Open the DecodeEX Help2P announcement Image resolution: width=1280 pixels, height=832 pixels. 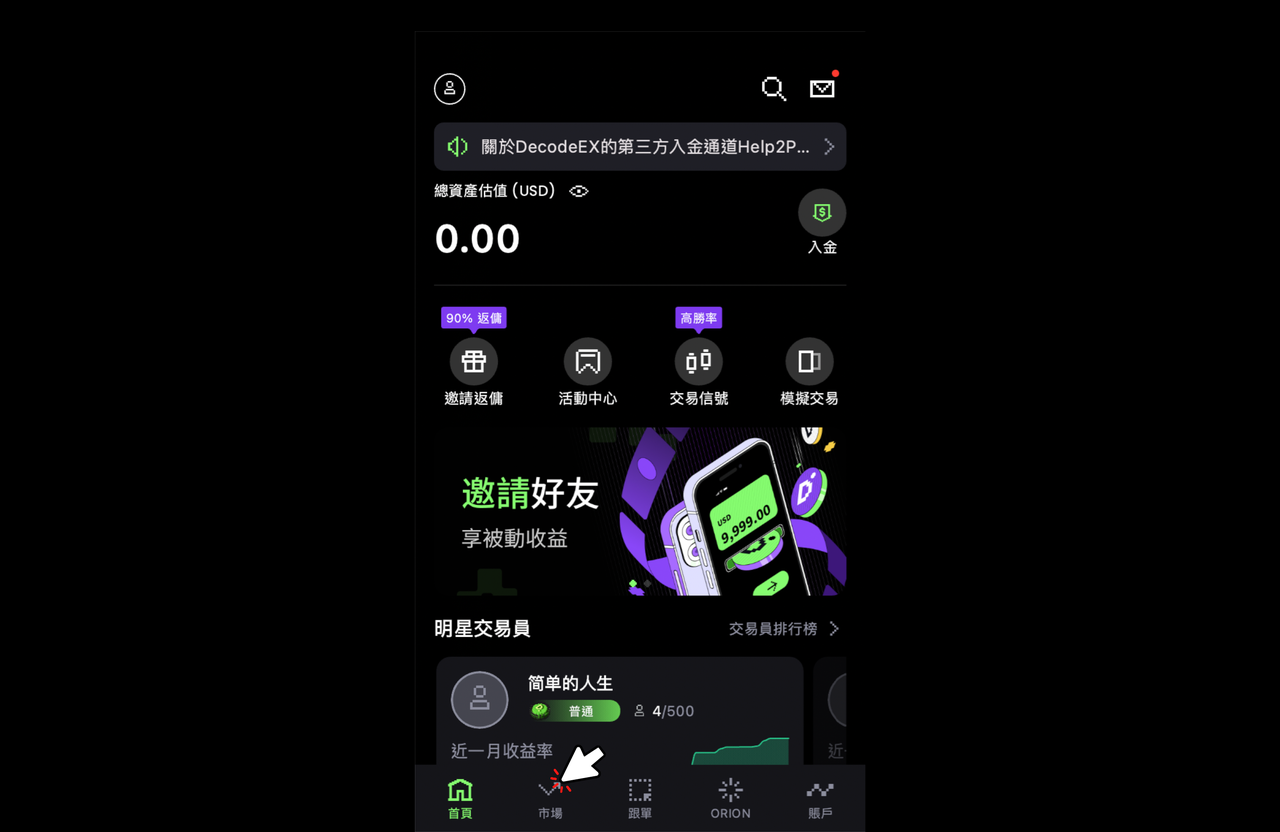[640, 147]
